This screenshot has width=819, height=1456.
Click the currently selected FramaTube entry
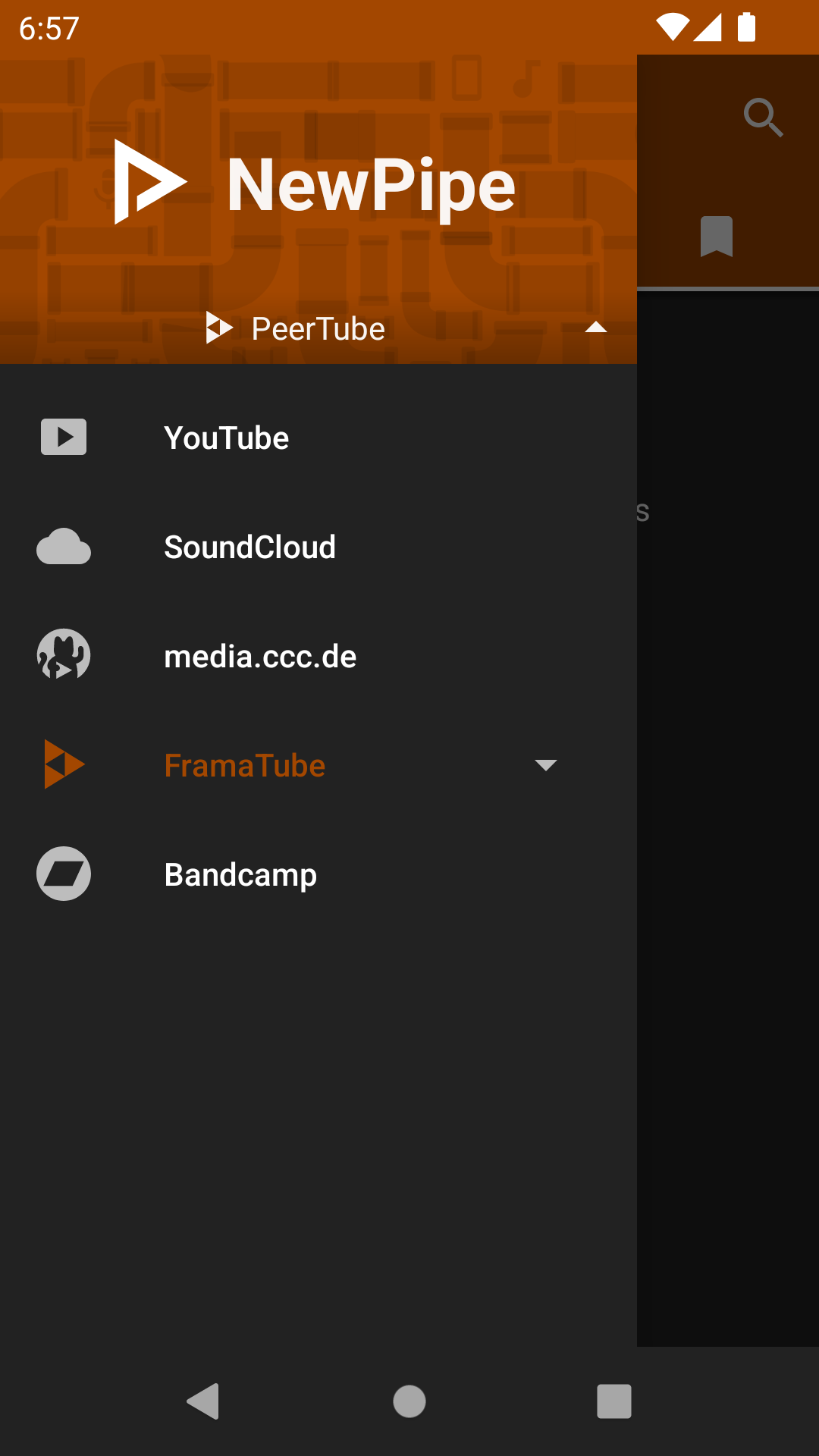tap(245, 764)
